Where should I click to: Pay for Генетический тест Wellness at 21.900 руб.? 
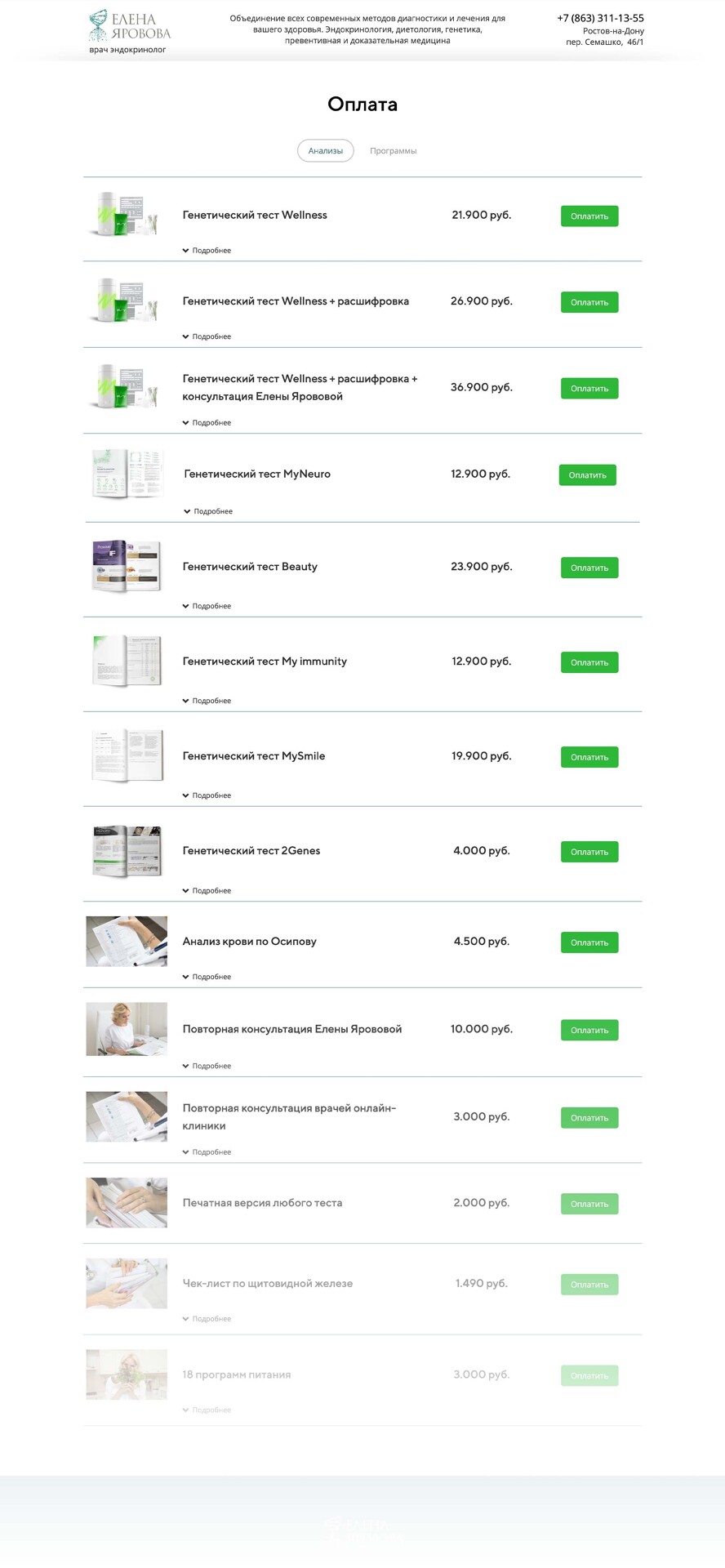589,216
